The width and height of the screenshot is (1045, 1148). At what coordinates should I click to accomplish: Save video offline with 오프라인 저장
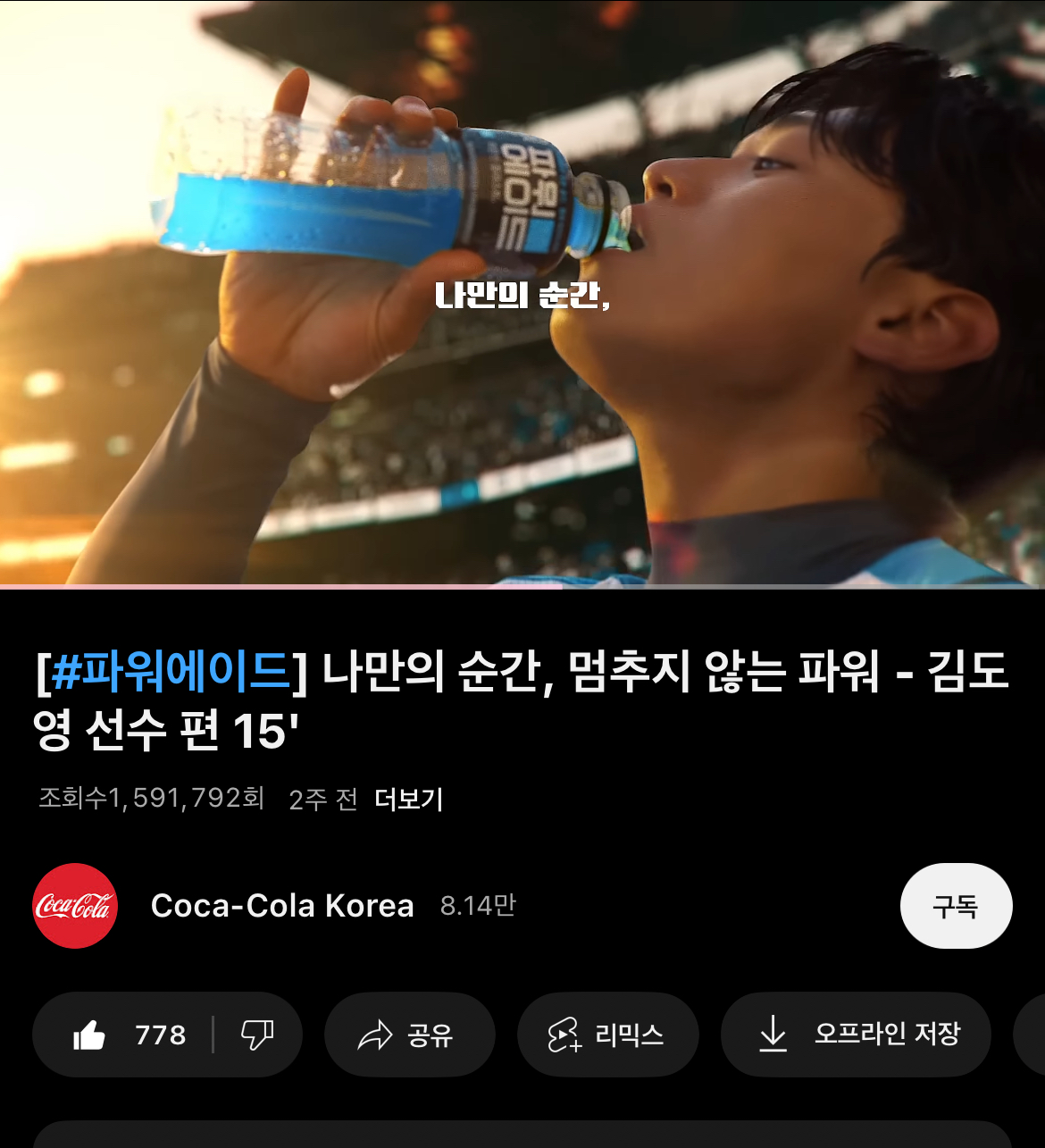[856, 1035]
